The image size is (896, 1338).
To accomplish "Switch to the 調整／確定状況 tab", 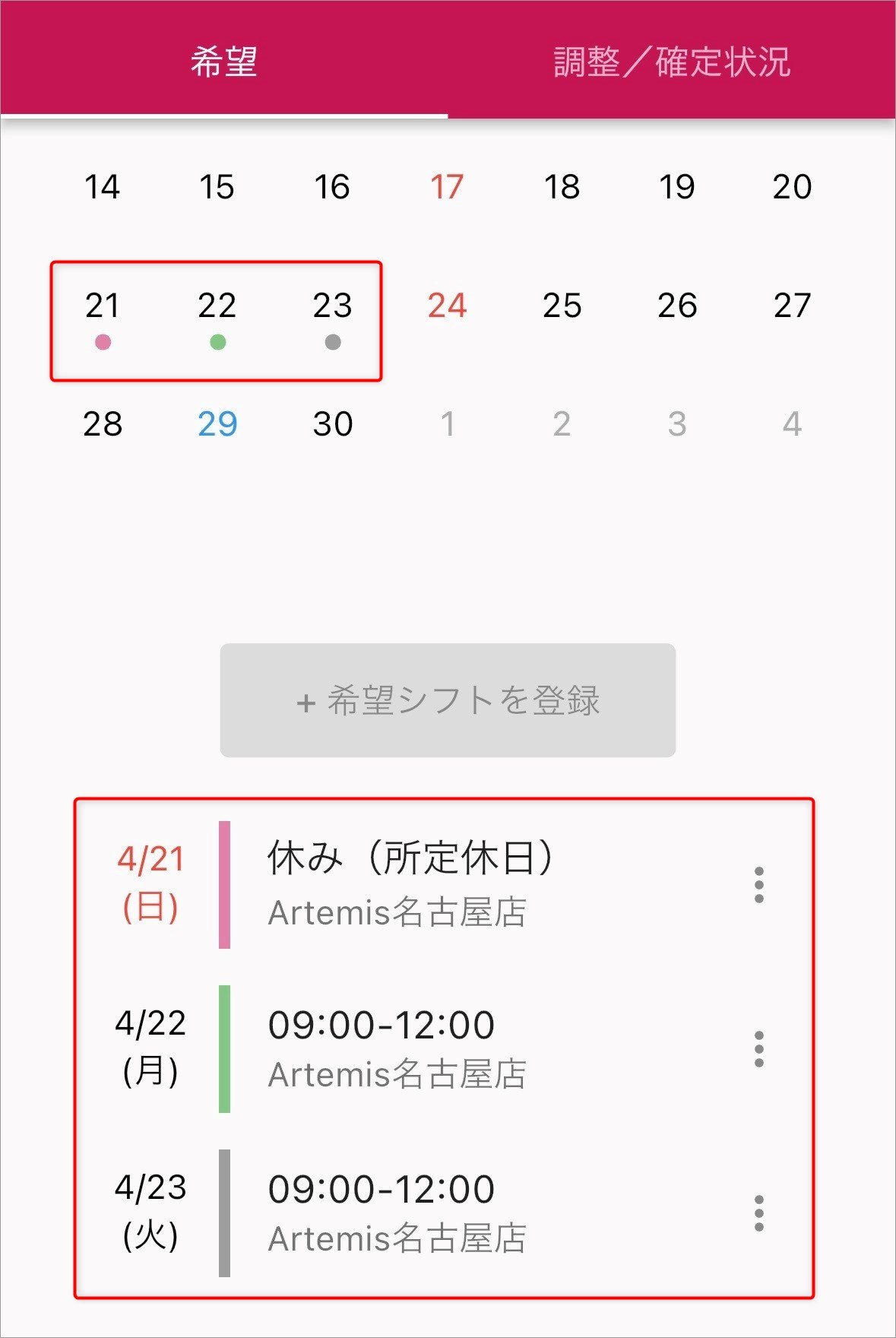I will pos(672,62).
